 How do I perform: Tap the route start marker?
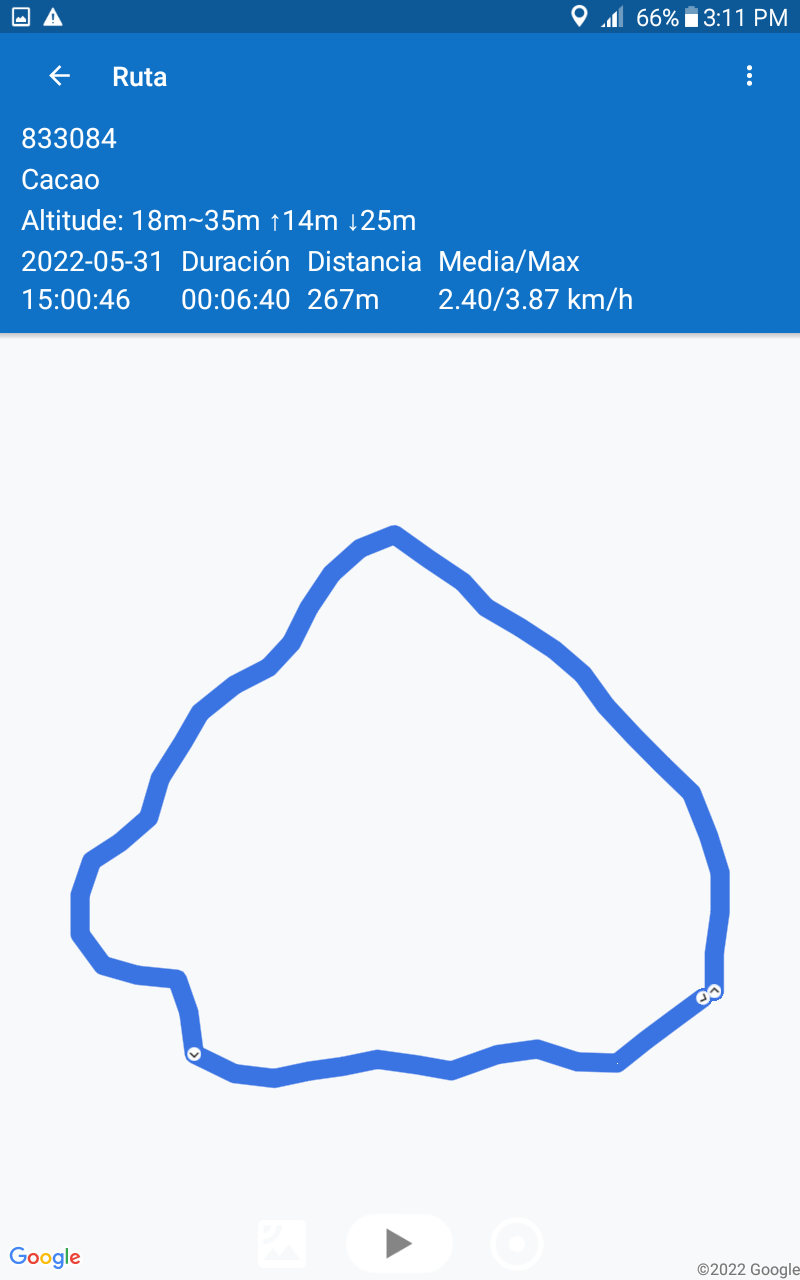[715, 991]
